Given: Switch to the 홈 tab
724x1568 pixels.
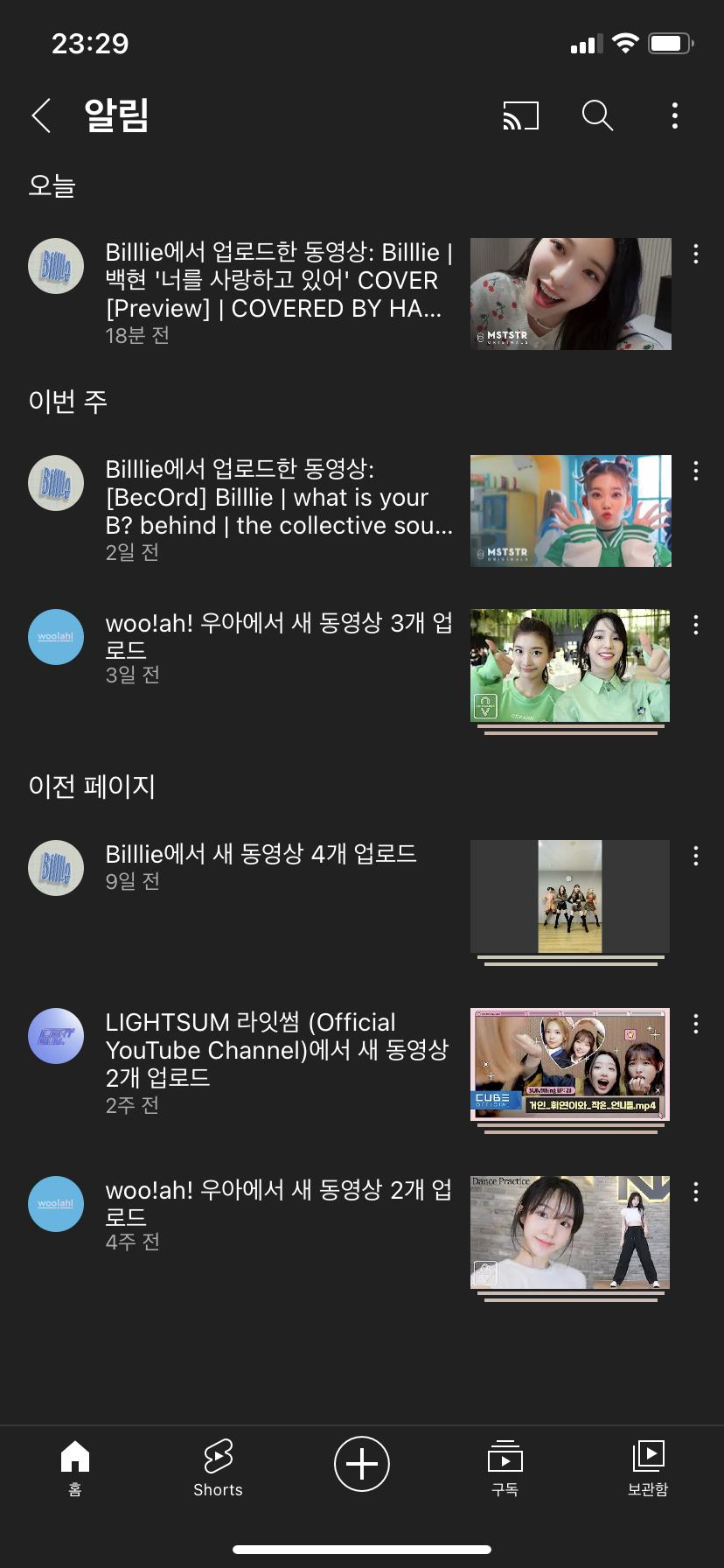Looking at the screenshot, I should (x=75, y=1467).
